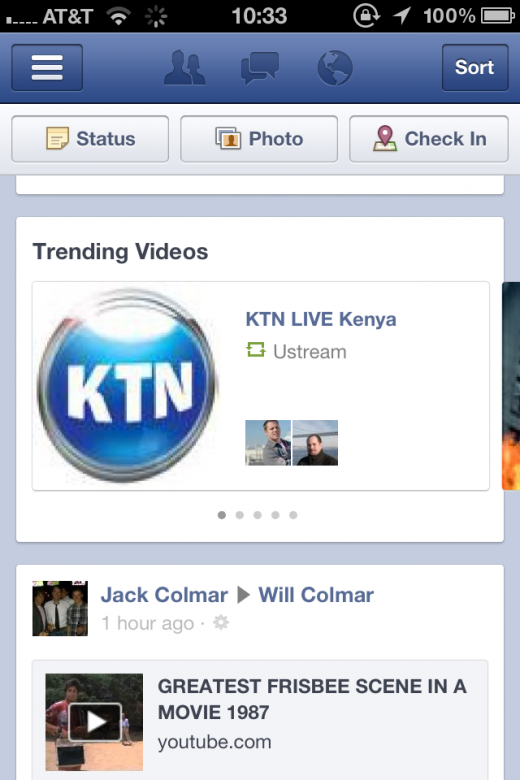Open the notifications globe
Viewport: 520px width, 780px height.
coord(335,68)
